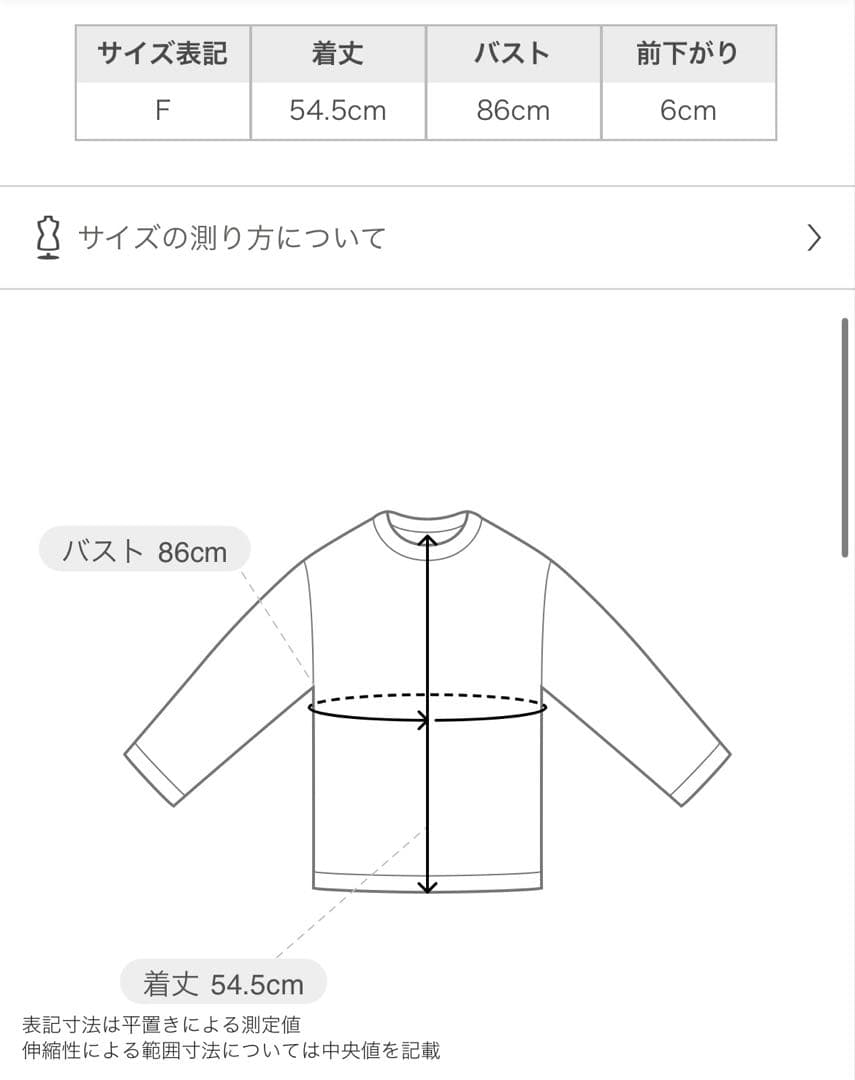
Task: Select the F size cell in the table
Action: [163, 111]
